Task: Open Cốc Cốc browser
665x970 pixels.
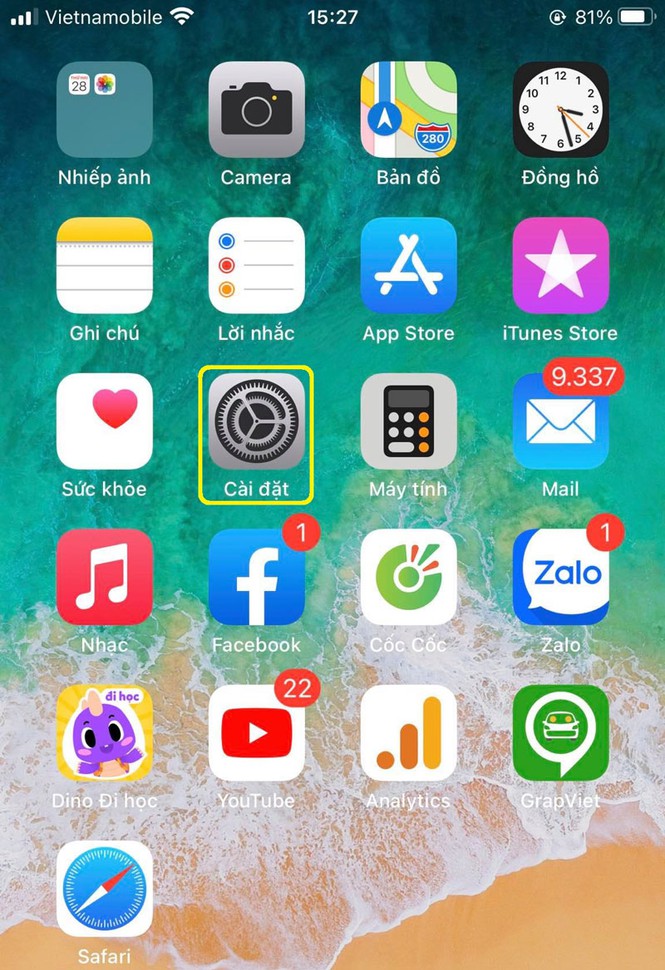Action: tap(408, 577)
